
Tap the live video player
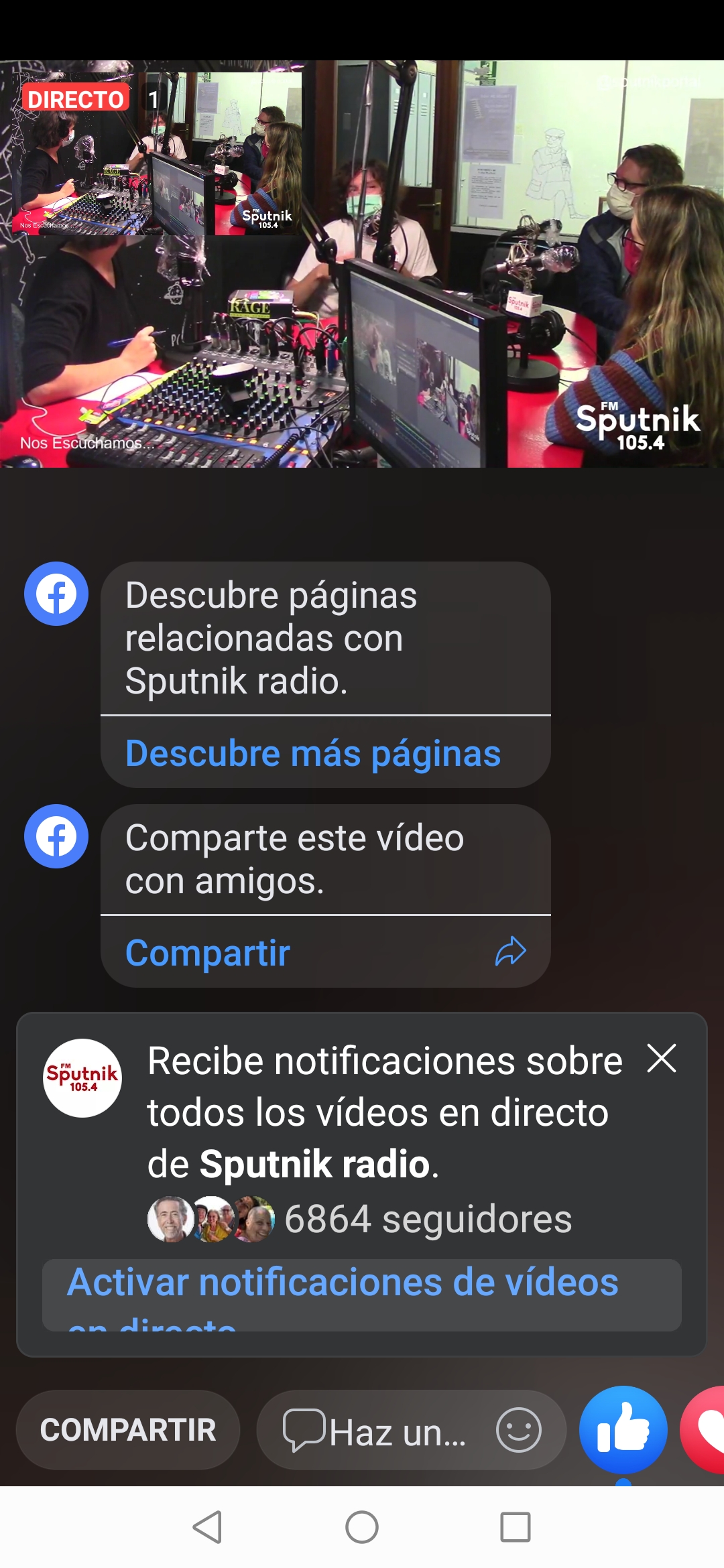click(x=362, y=264)
